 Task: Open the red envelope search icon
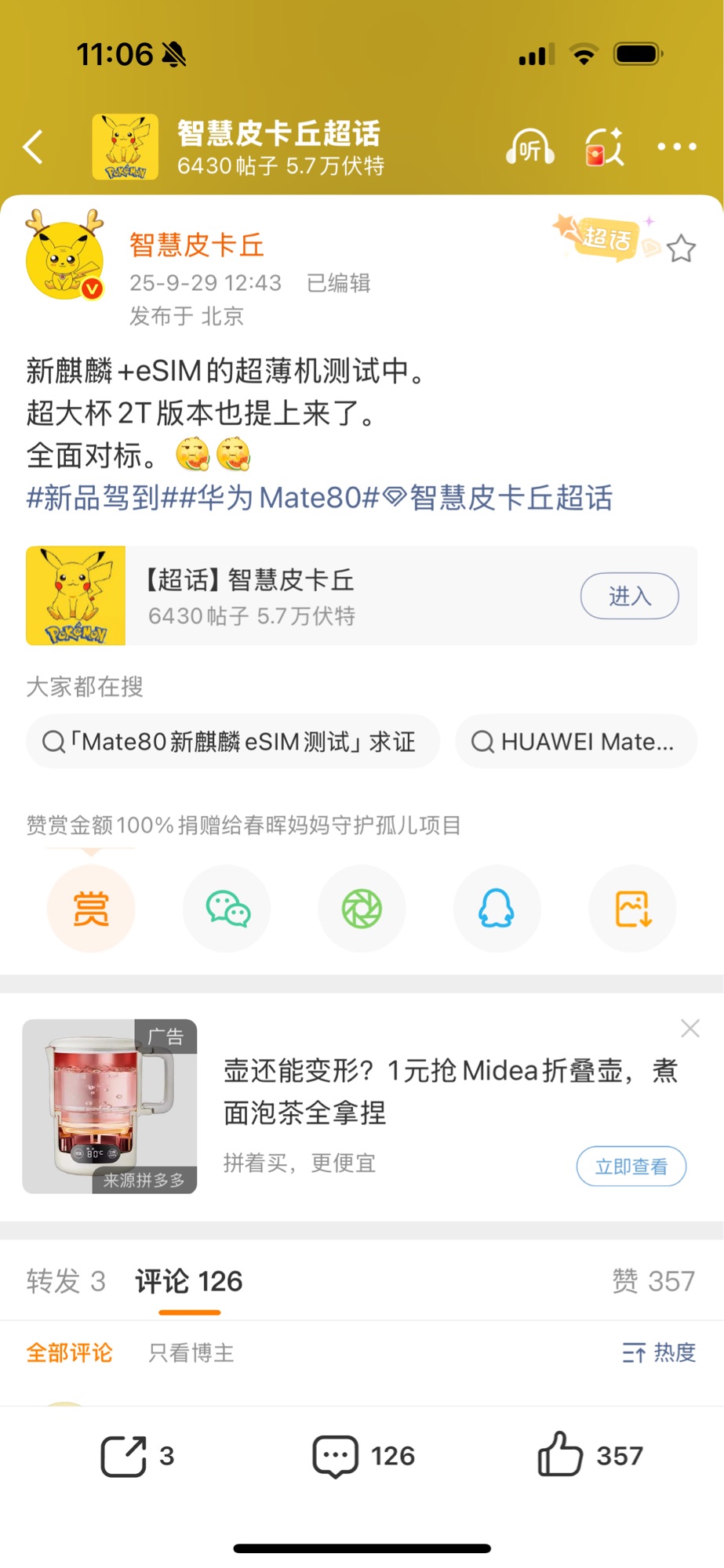pos(604,147)
